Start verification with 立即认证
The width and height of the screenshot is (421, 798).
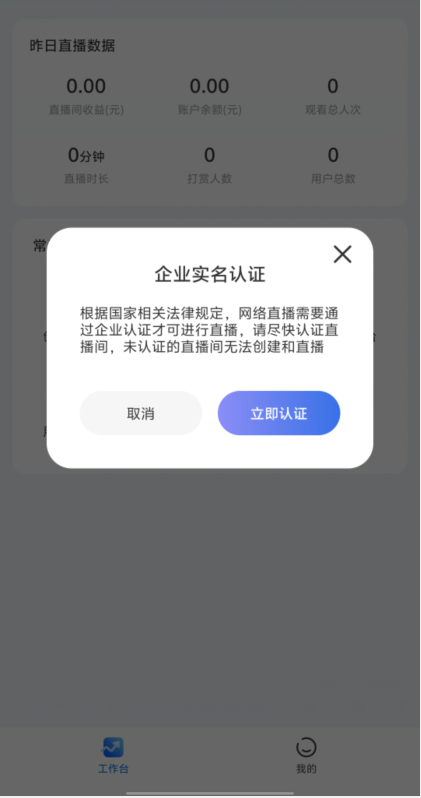click(x=279, y=413)
